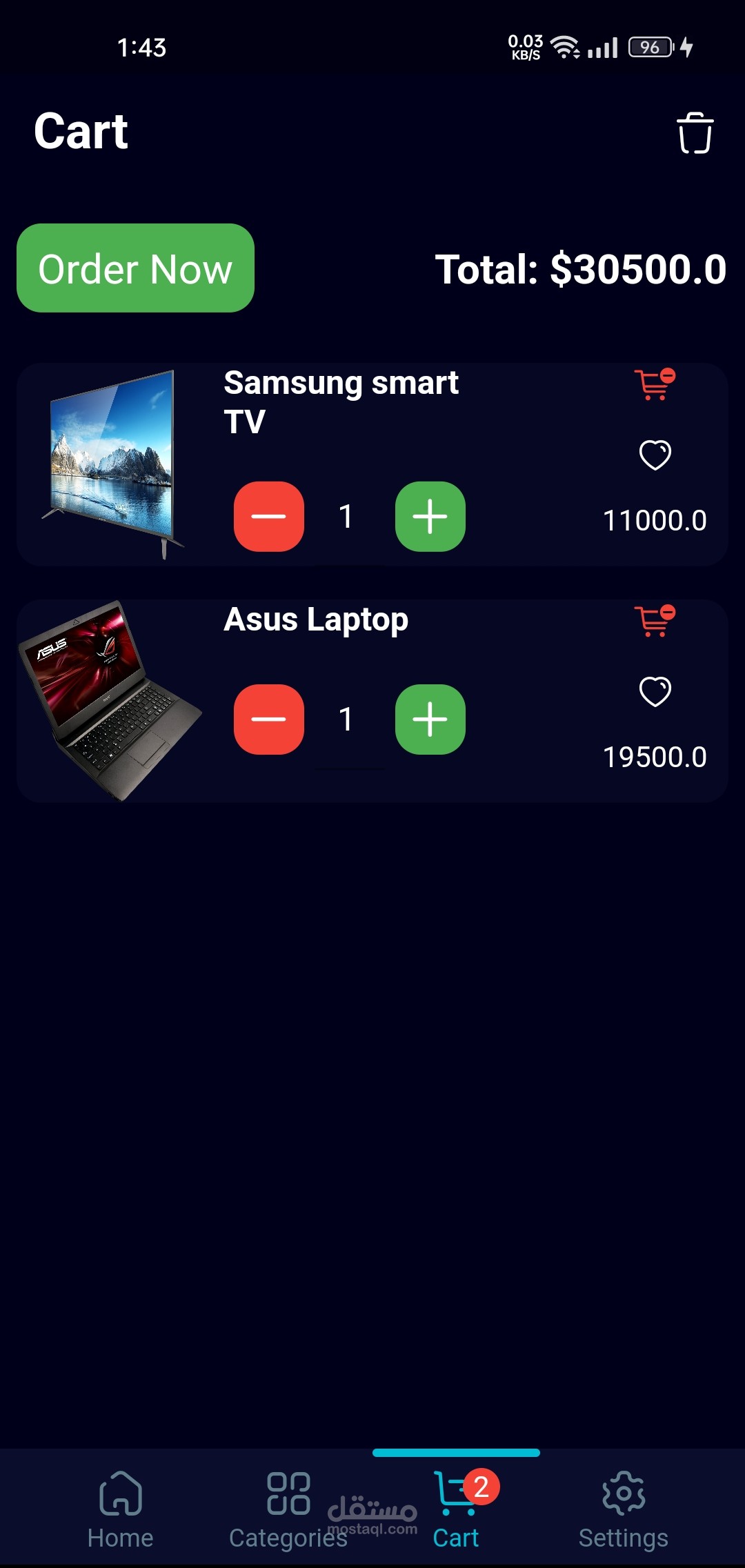Clear the cart with the trash icon
Screen dimensions: 745x1568
pos(694,132)
